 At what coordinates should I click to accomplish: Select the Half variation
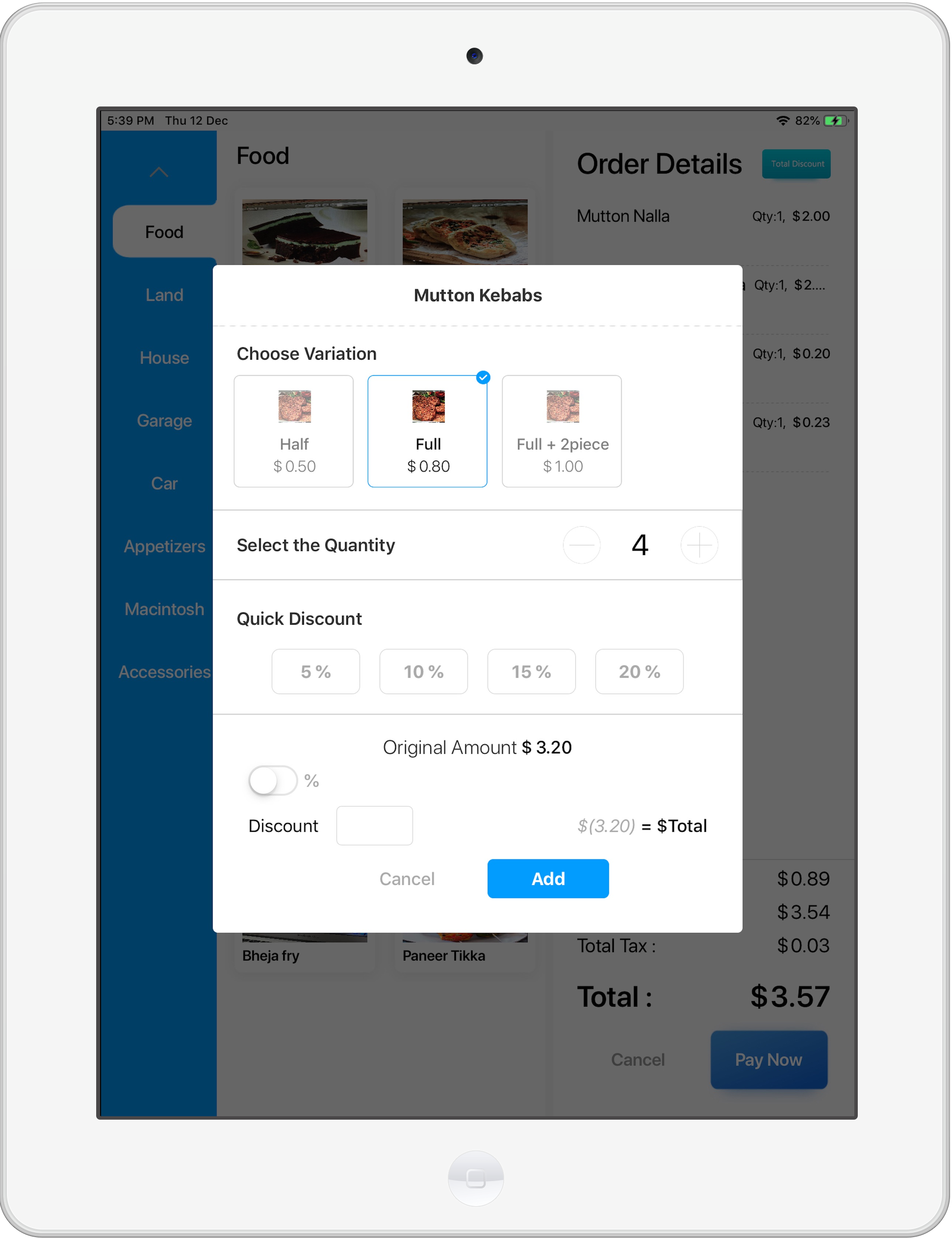(293, 431)
